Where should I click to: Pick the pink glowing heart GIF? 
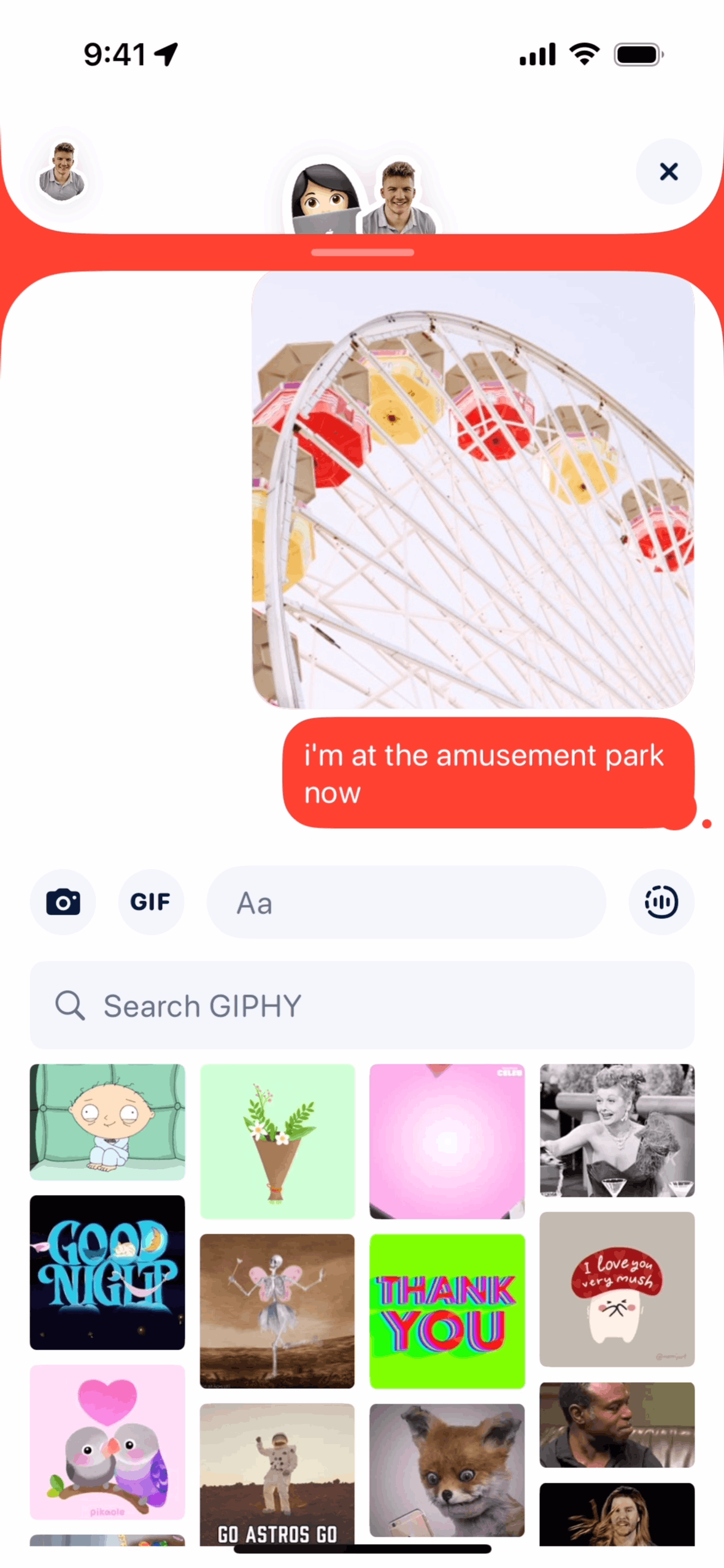(x=447, y=1140)
